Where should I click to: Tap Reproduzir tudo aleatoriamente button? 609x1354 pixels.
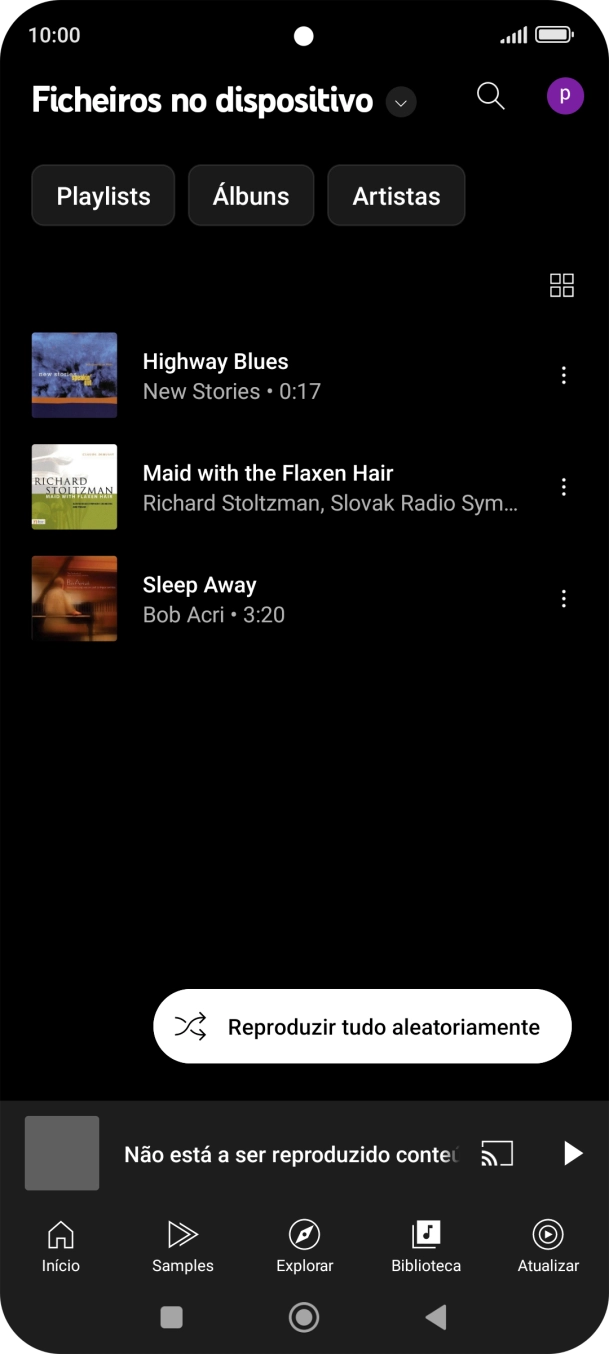click(x=362, y=1027)
